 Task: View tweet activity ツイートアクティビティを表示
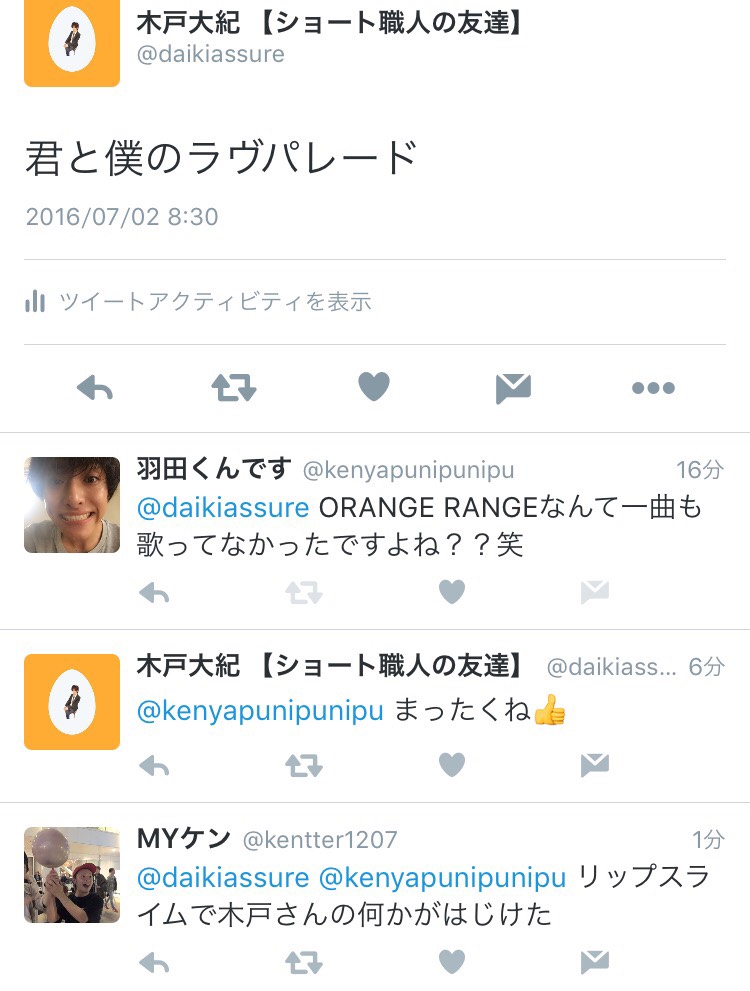coord(198,301)
